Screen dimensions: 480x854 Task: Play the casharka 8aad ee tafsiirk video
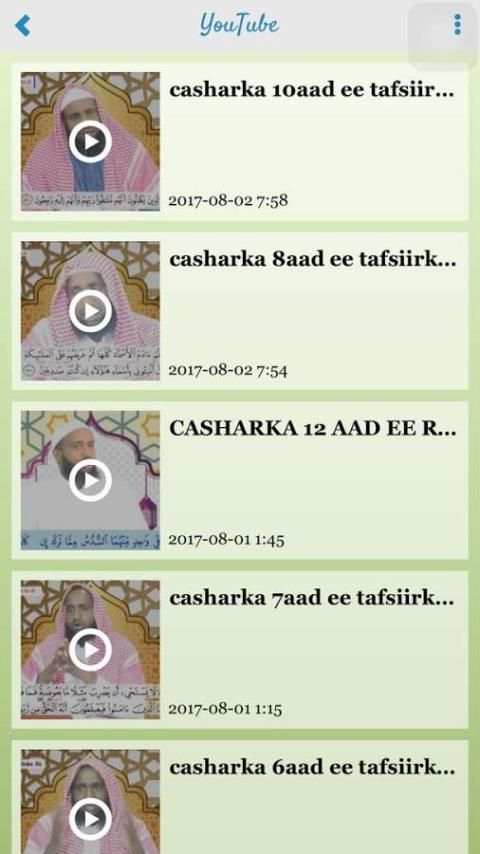coord(90,311)
